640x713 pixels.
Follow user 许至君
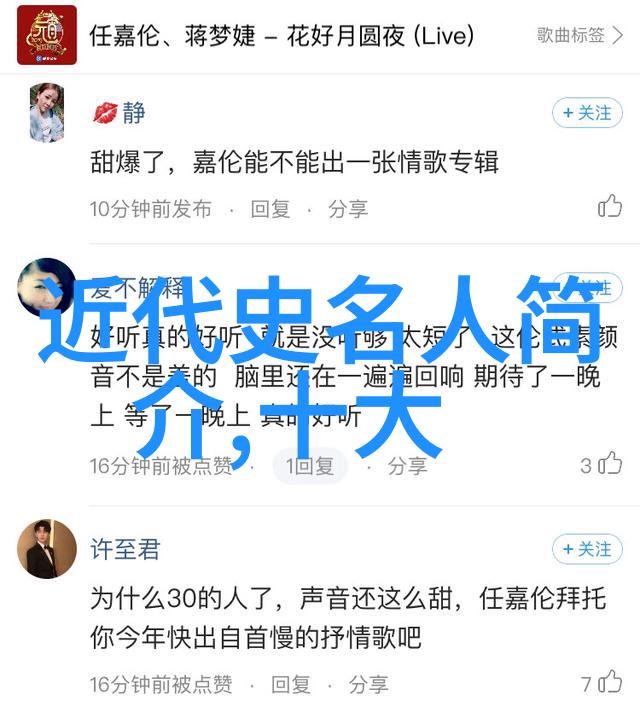click(x=587, y=549)
